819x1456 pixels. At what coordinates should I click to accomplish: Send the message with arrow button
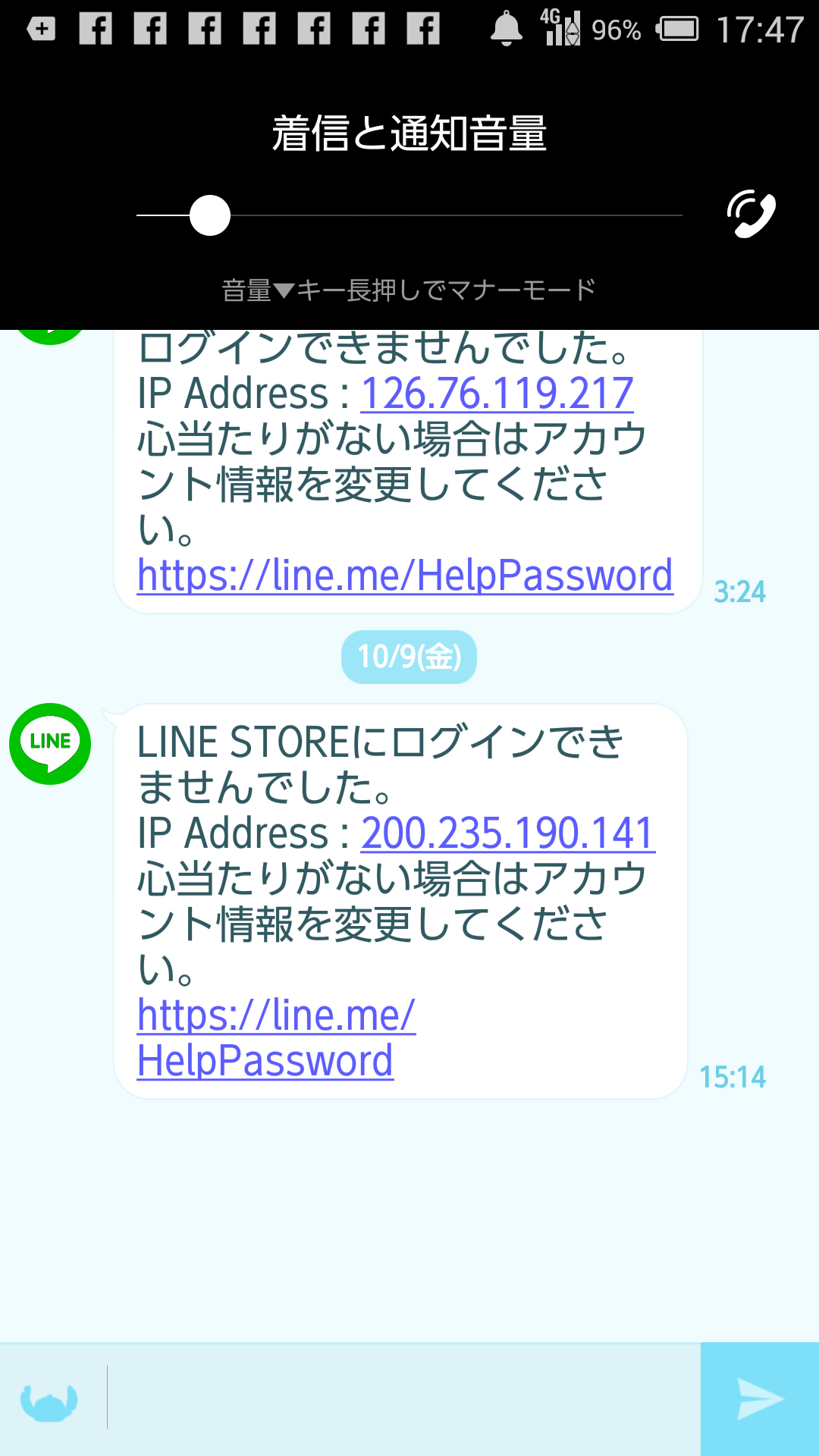point(760,1399)
